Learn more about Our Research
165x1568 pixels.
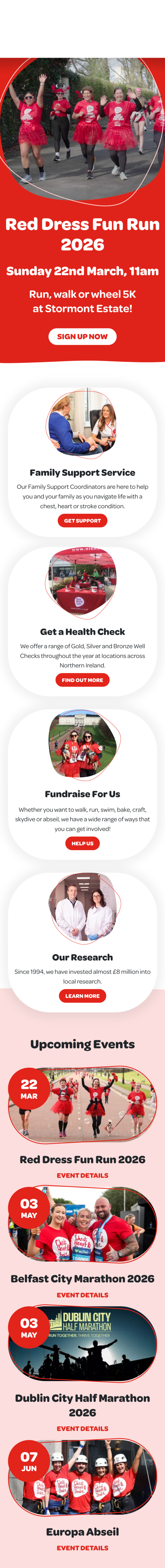pyautogui.click(x=82, y=996)
